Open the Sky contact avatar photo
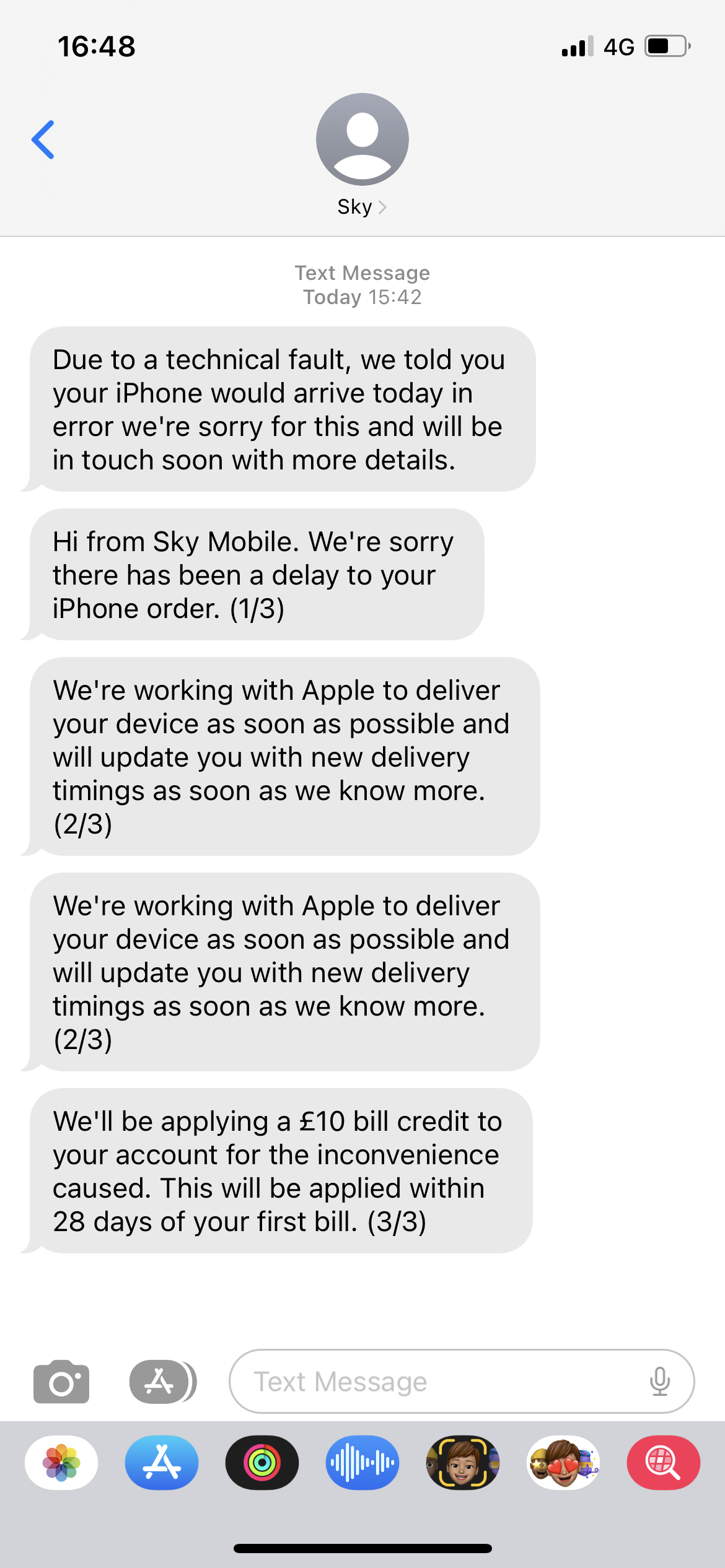Screen dimensions: 725x1568 tap(362, 139)
